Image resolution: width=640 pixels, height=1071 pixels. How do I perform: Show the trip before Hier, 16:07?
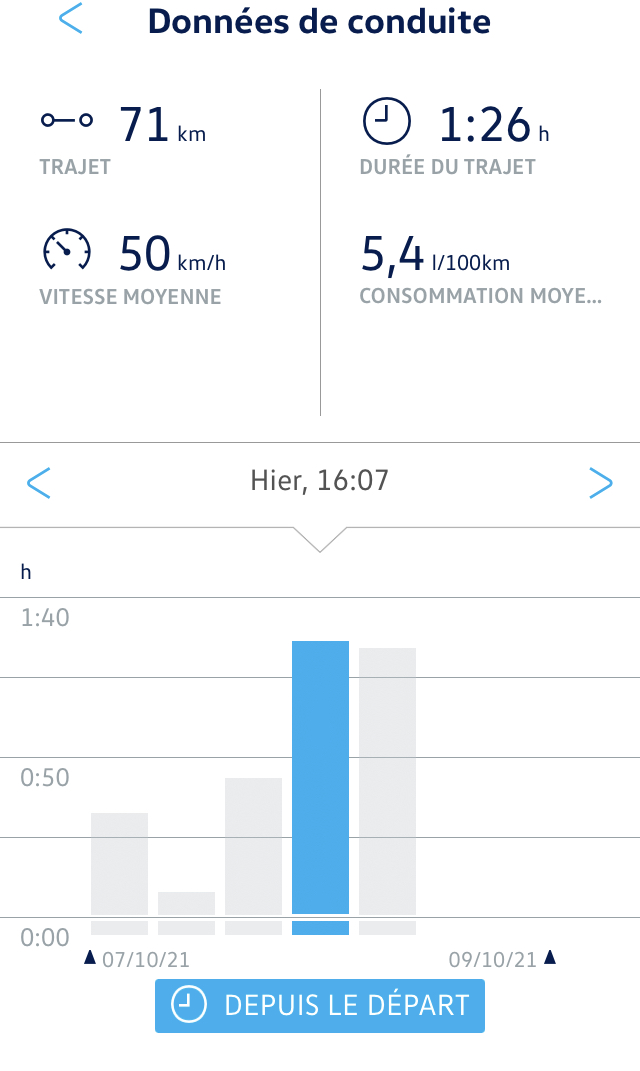(x=38, y=483)
